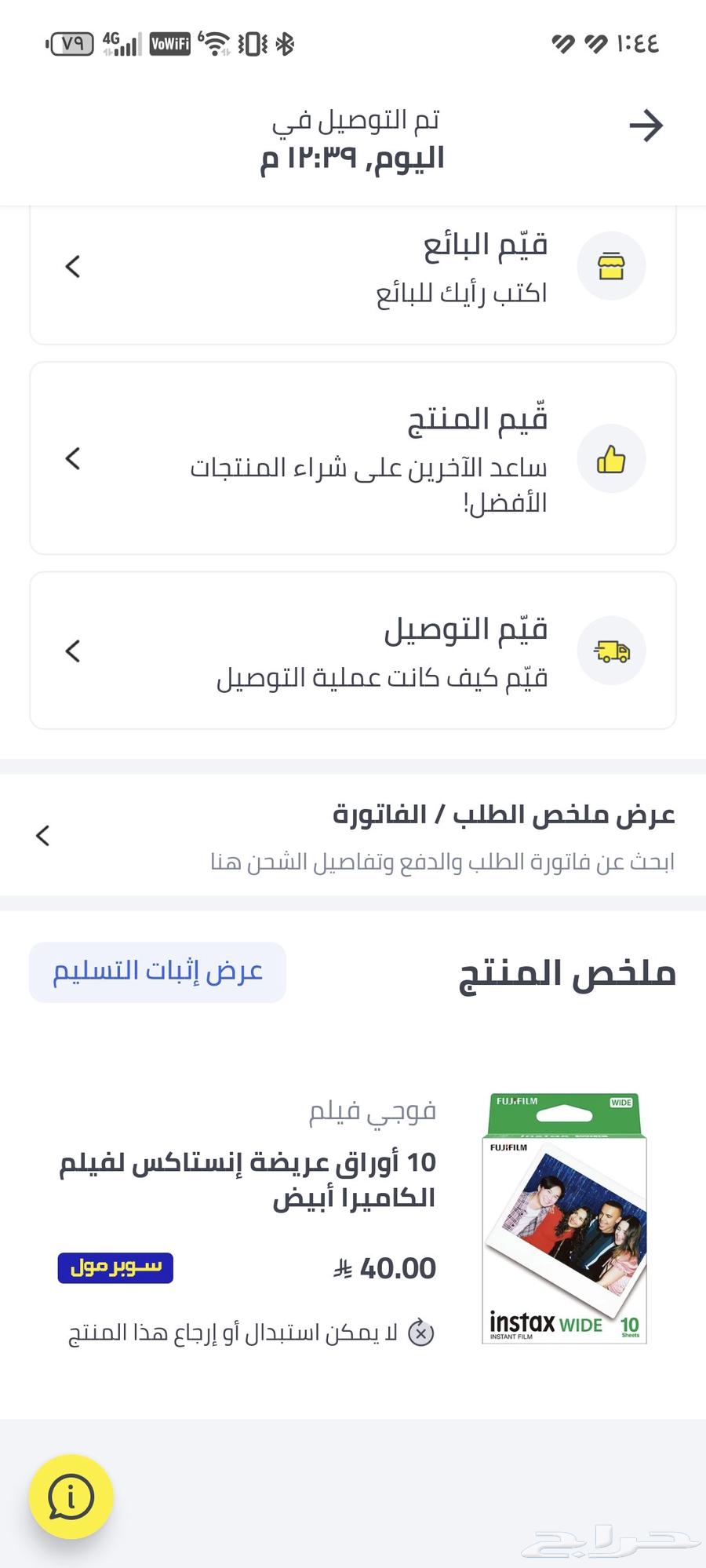Screen dimensions: 706x1568
Task: Click the عرض إثبات التسليم button
Action: (x=157, y=972)
